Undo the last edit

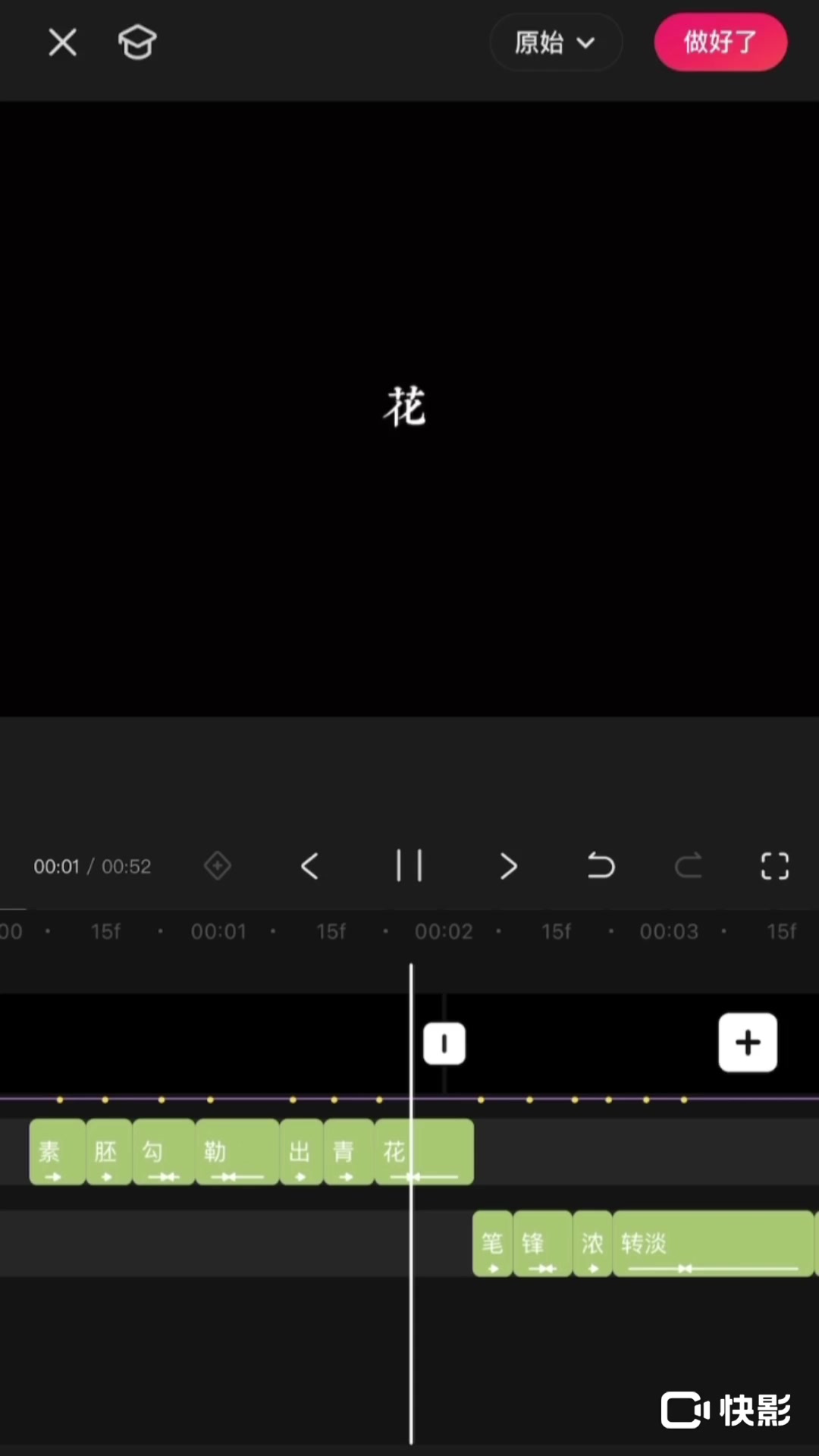point(601,866)
